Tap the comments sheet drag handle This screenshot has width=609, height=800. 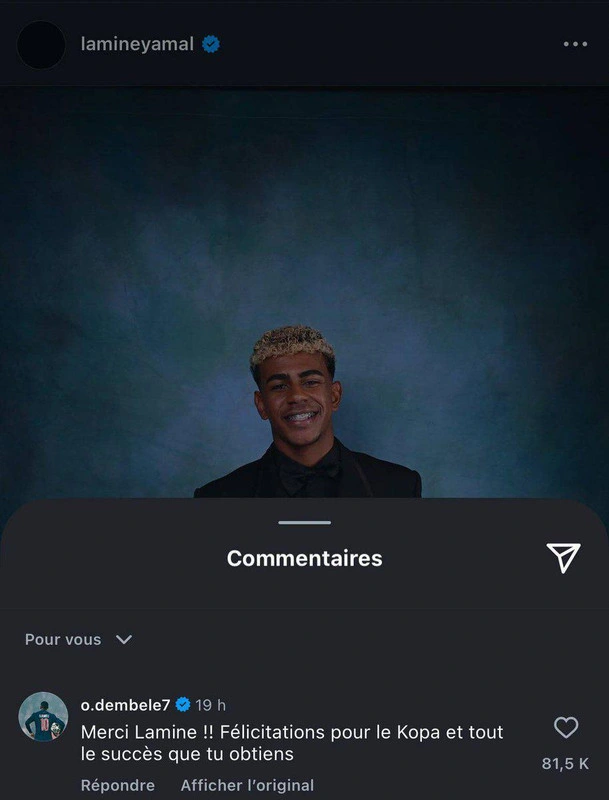[304, 522]
